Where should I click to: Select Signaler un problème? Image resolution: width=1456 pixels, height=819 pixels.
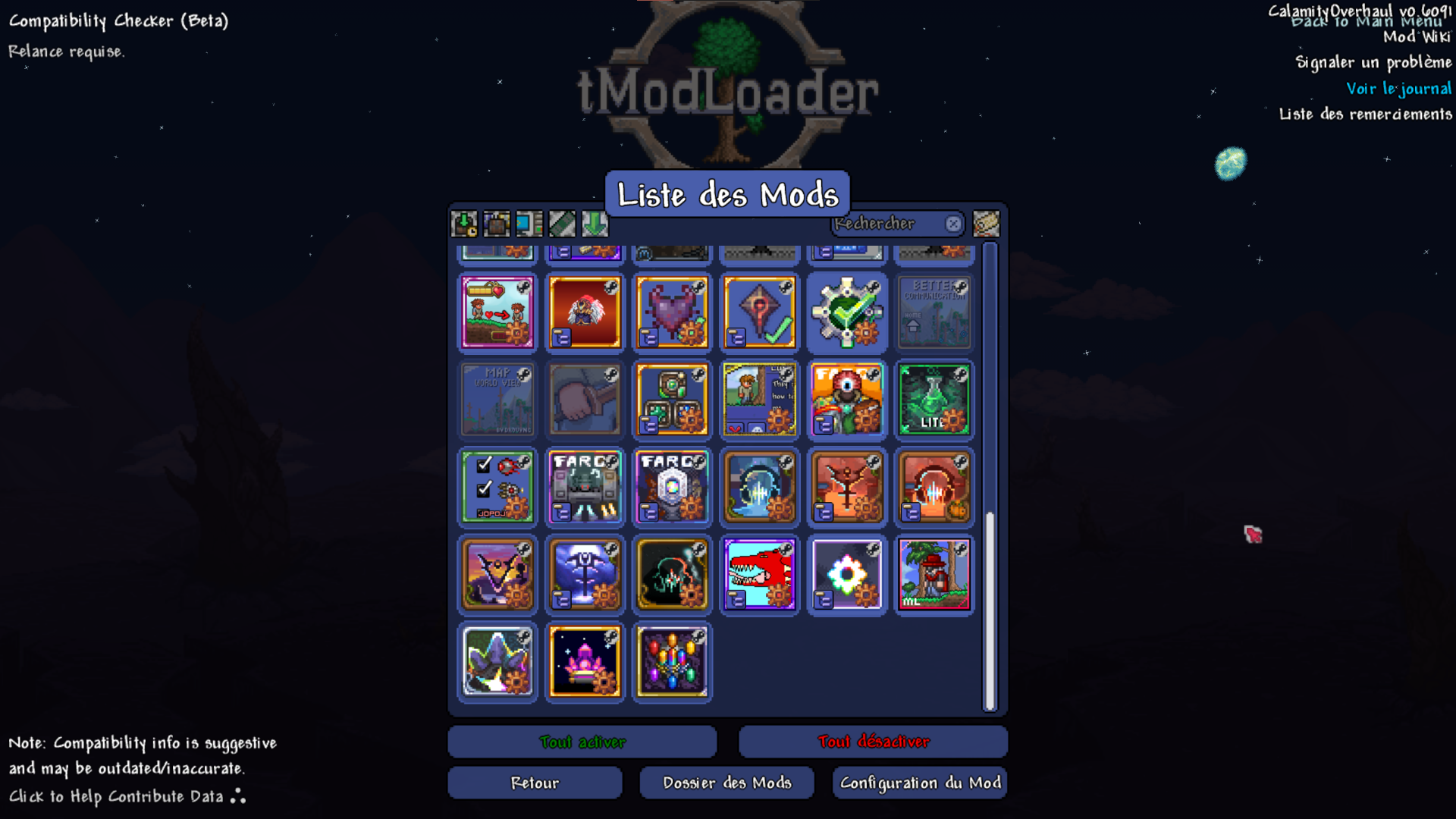pos(1373,62)
